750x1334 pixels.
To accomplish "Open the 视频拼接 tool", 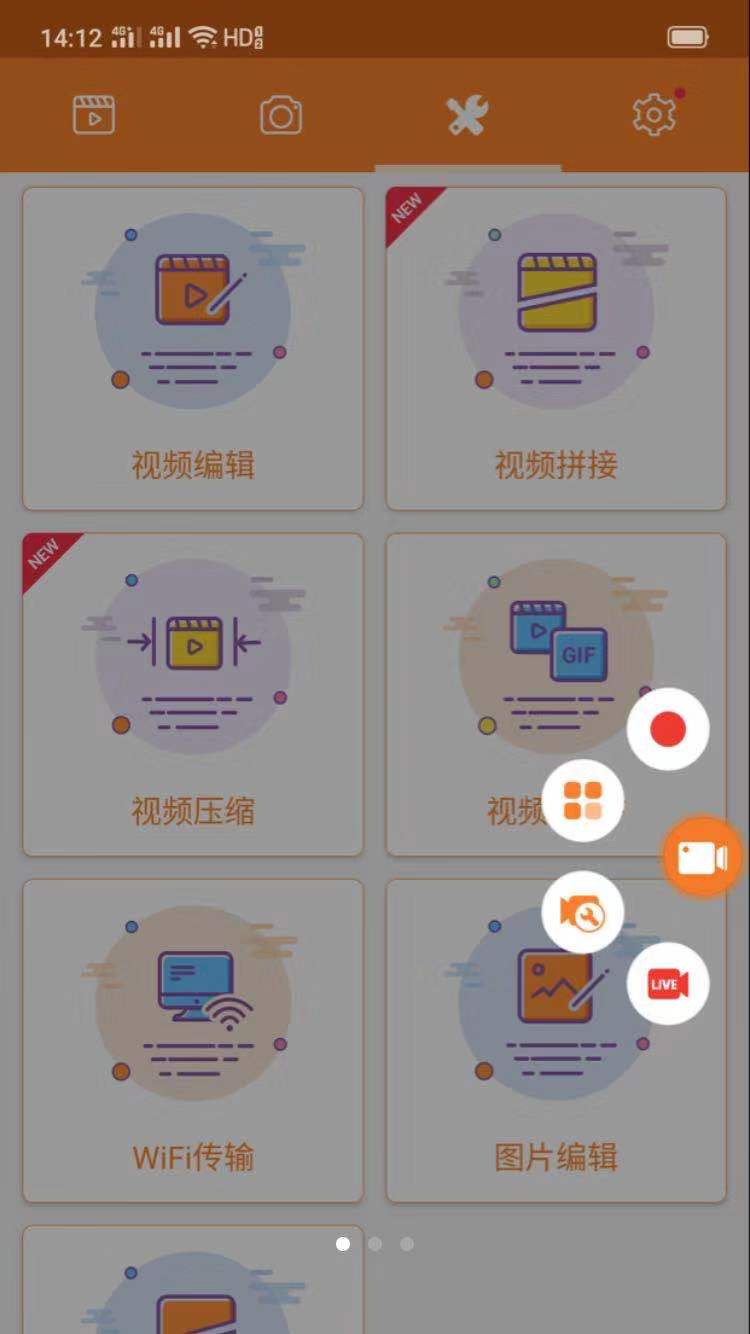I will click(556, 348).
